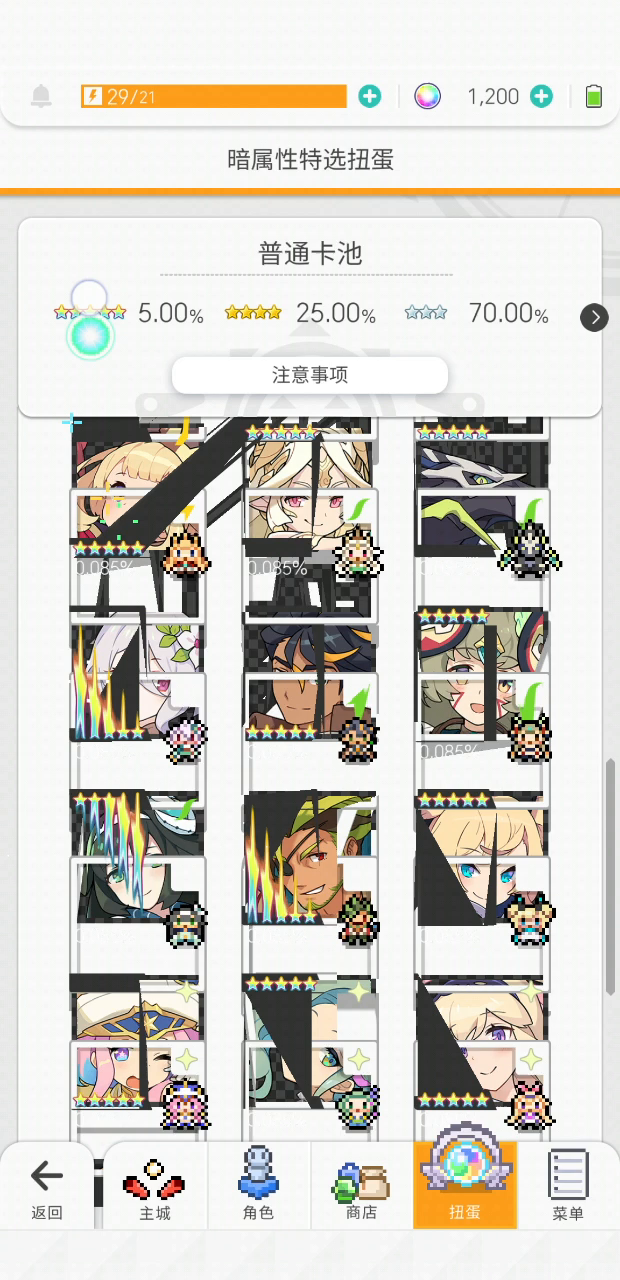Image resolution: width=620 pixels, height=1280 pixels.
Task: Open the 注意事项 notes button
Action: (x=310, y=375)
